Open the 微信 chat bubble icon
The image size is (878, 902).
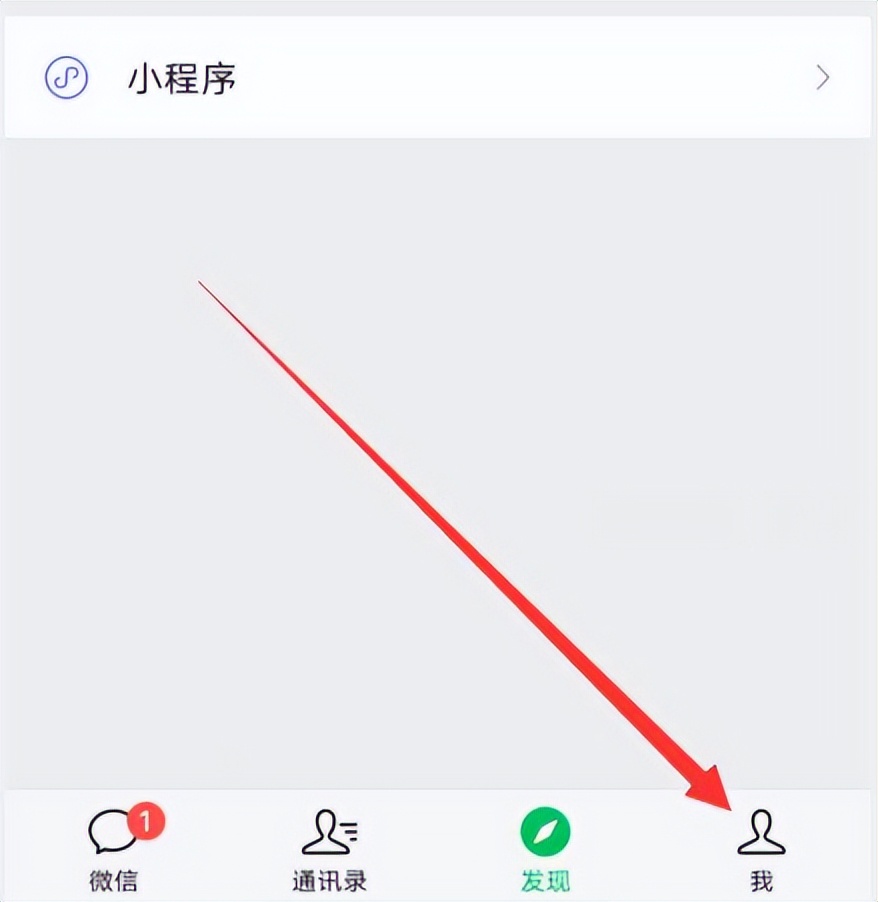(x=113, y=831)
